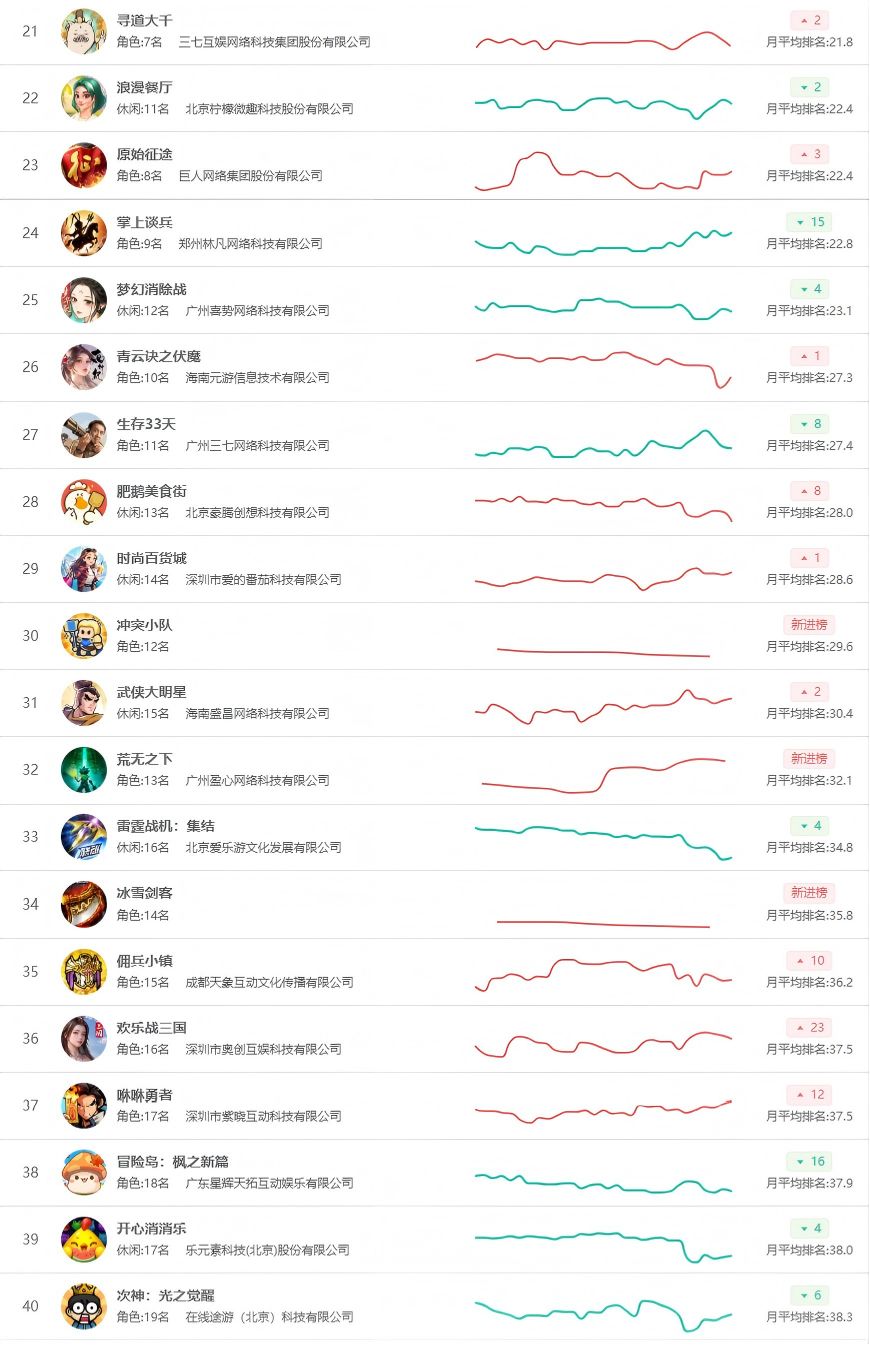Tap the 青云诀之伏魔 row
870x1345 pixels.
point(434,367)
